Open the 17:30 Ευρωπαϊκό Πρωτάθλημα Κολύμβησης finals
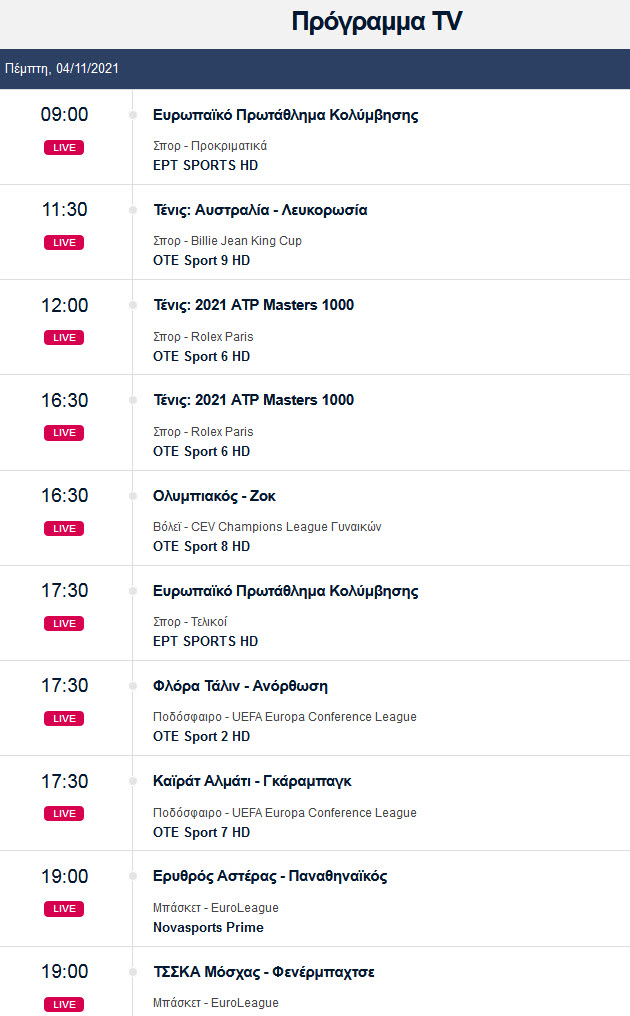 285,591
